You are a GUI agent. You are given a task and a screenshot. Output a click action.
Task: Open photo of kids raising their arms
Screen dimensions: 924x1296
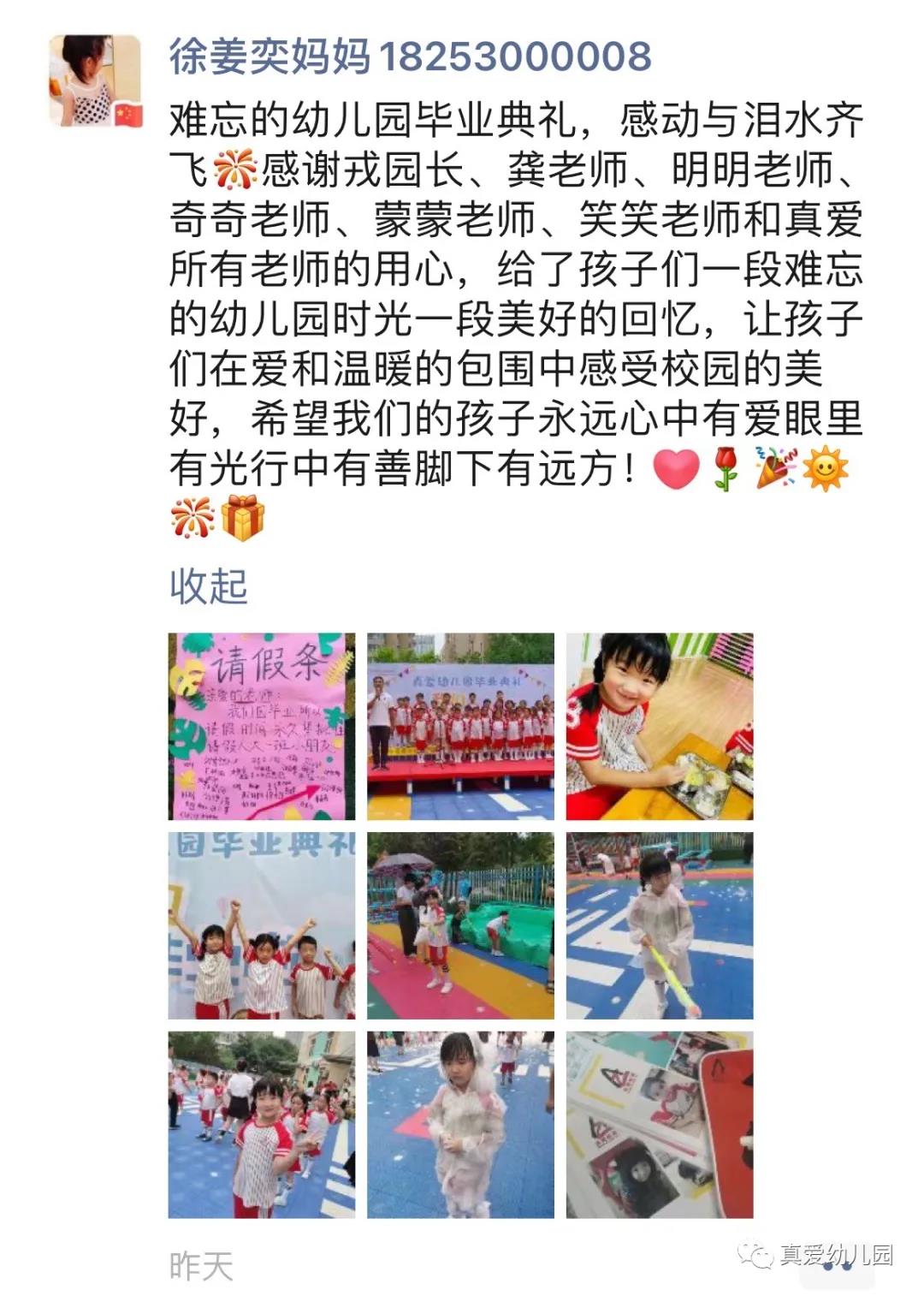(261, 925)
